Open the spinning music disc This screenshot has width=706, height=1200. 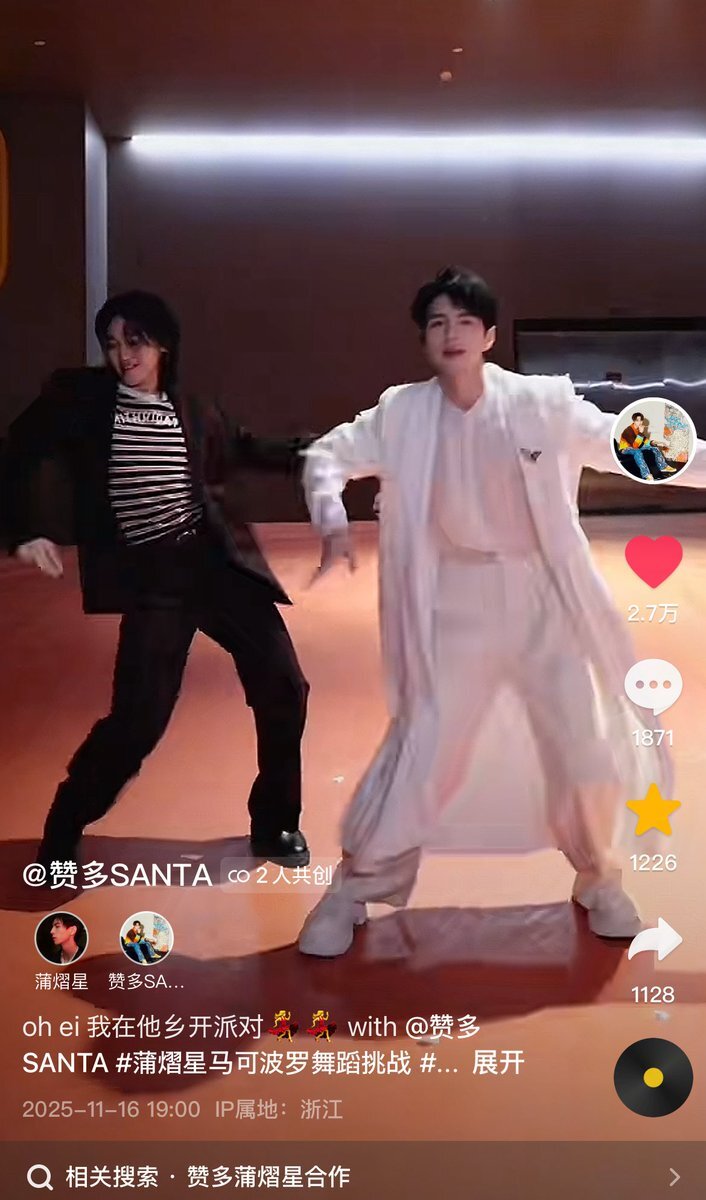(x=653, y=1077)
